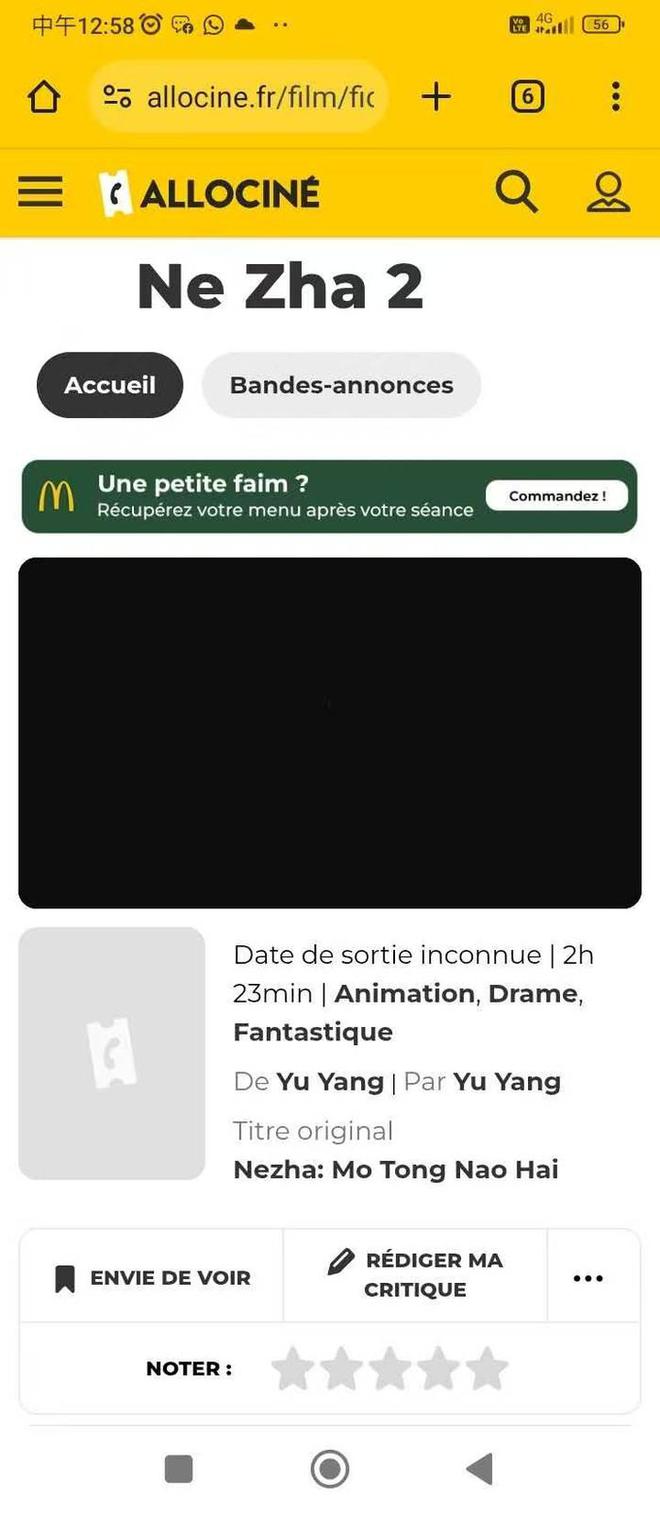
Task: Open the user account profile icon
Action: 608,192
